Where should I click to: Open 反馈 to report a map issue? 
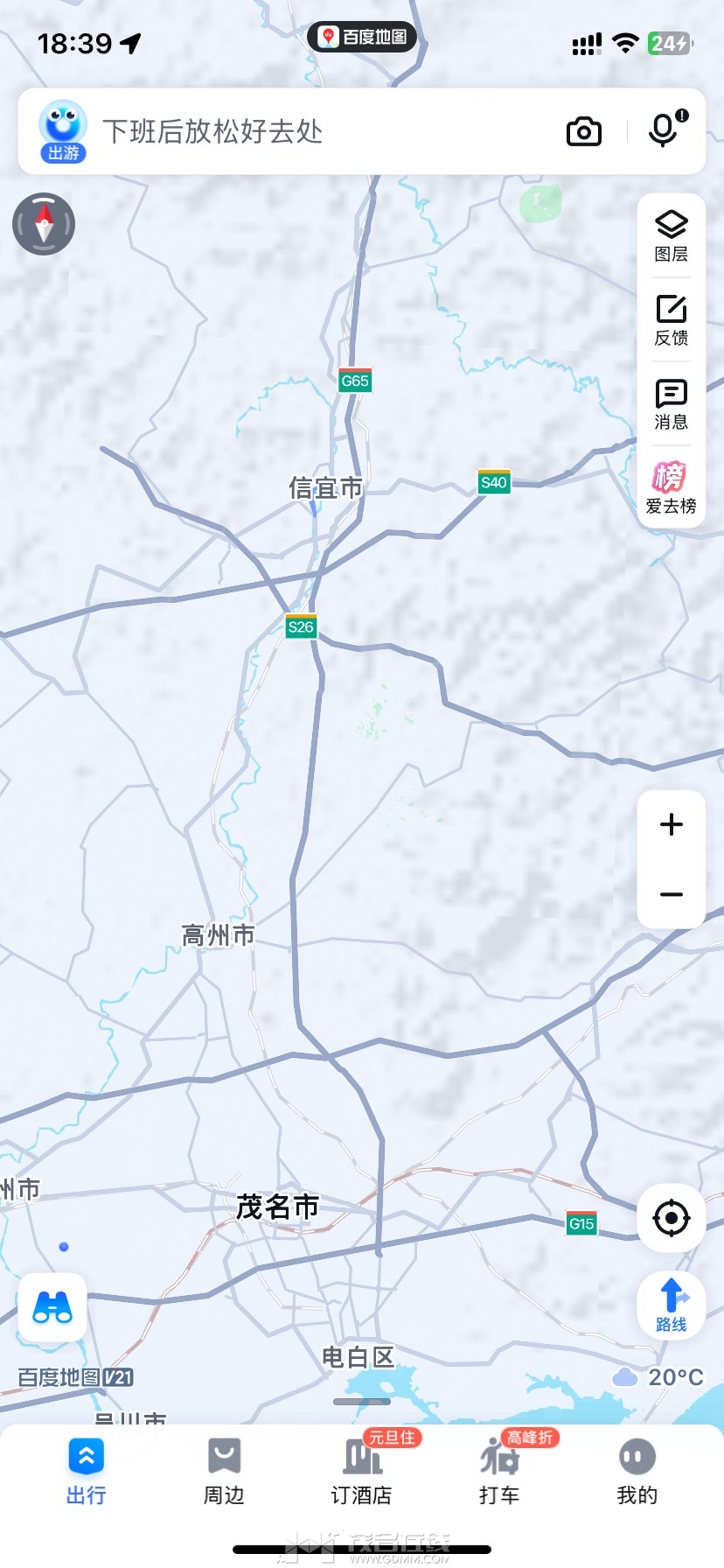671,320
